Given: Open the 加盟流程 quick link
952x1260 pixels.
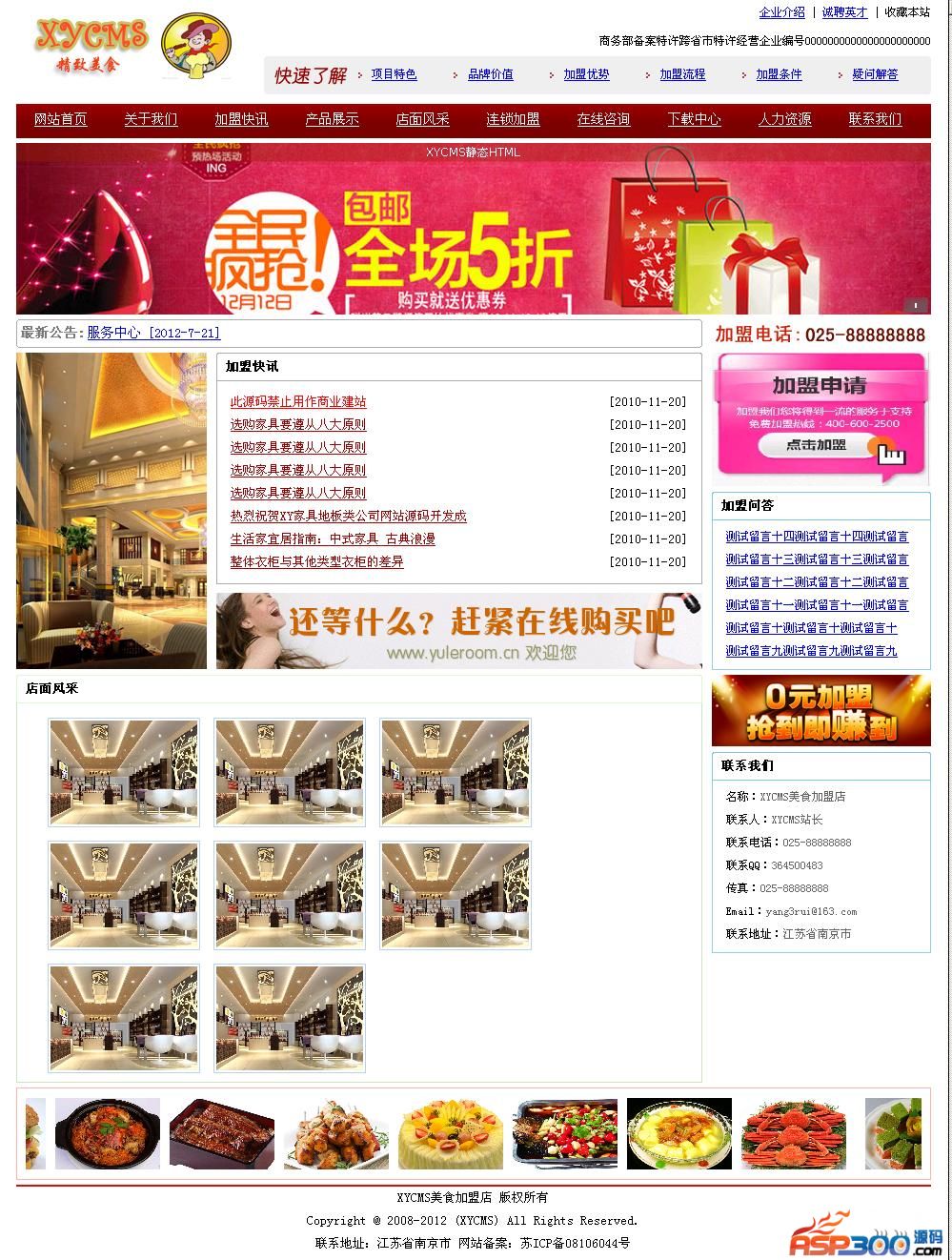Looking at the screenshot, I should tap(682, 74).
